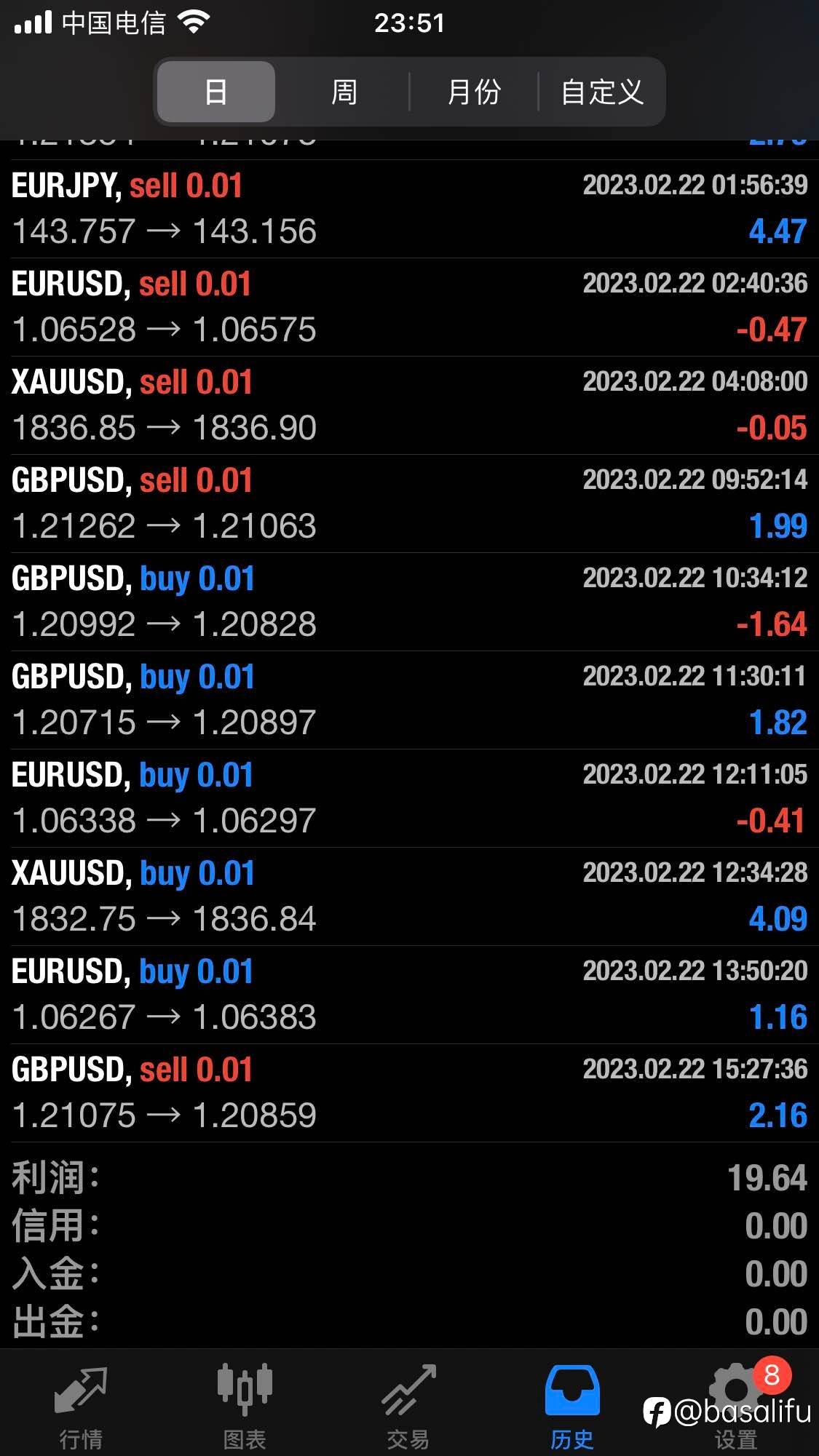This screenshot has width=819, height=1456.
Task: Select the 月份 (month) period
Action: (x=474, y=92)
